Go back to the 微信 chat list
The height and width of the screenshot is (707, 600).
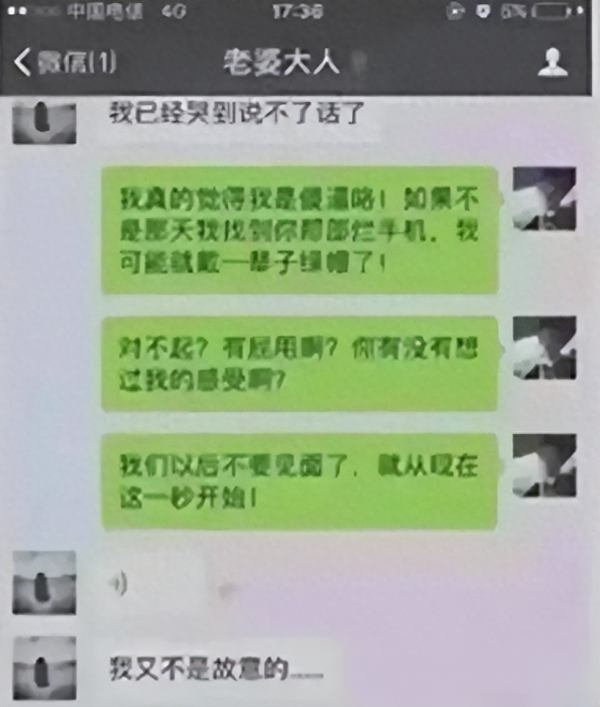65,62
